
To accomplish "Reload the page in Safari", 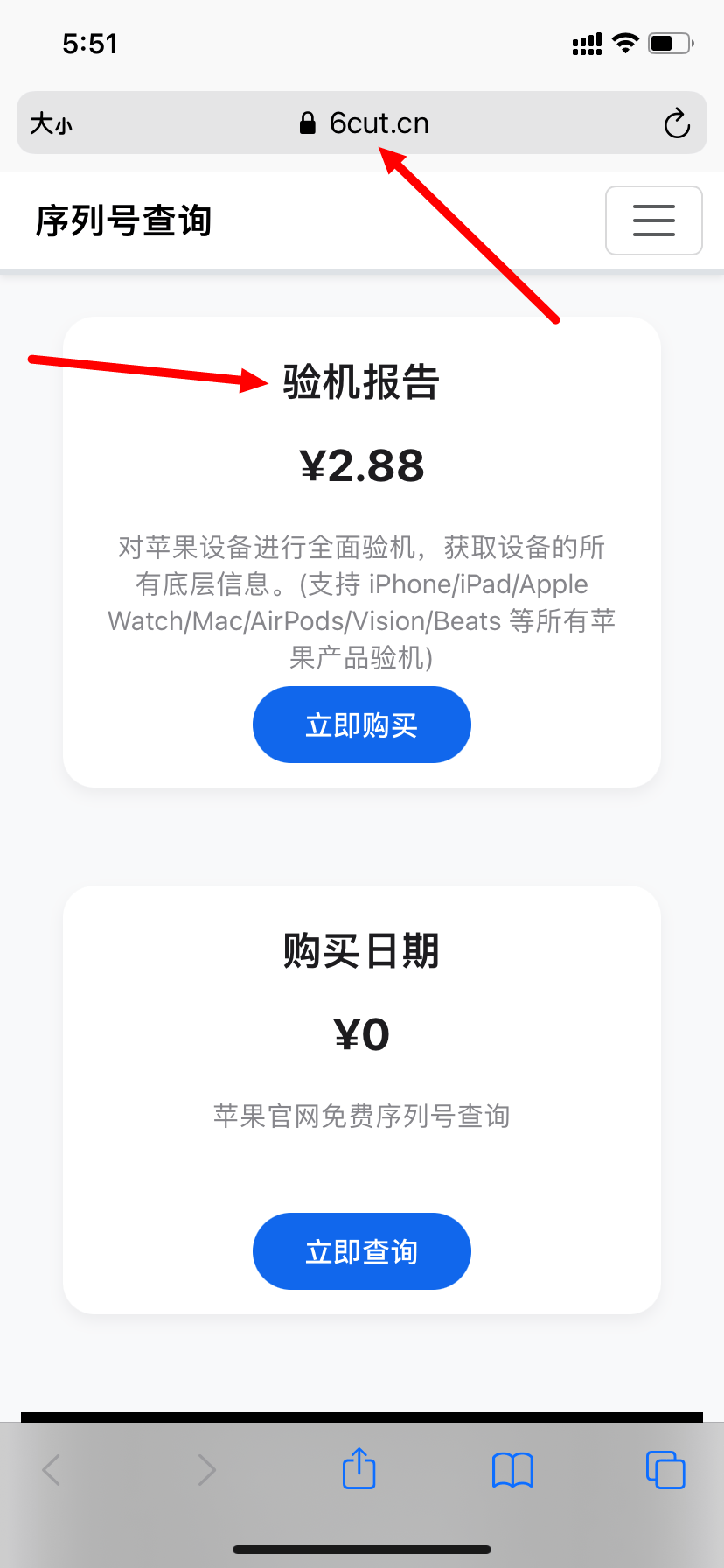I will pos(676,123).
